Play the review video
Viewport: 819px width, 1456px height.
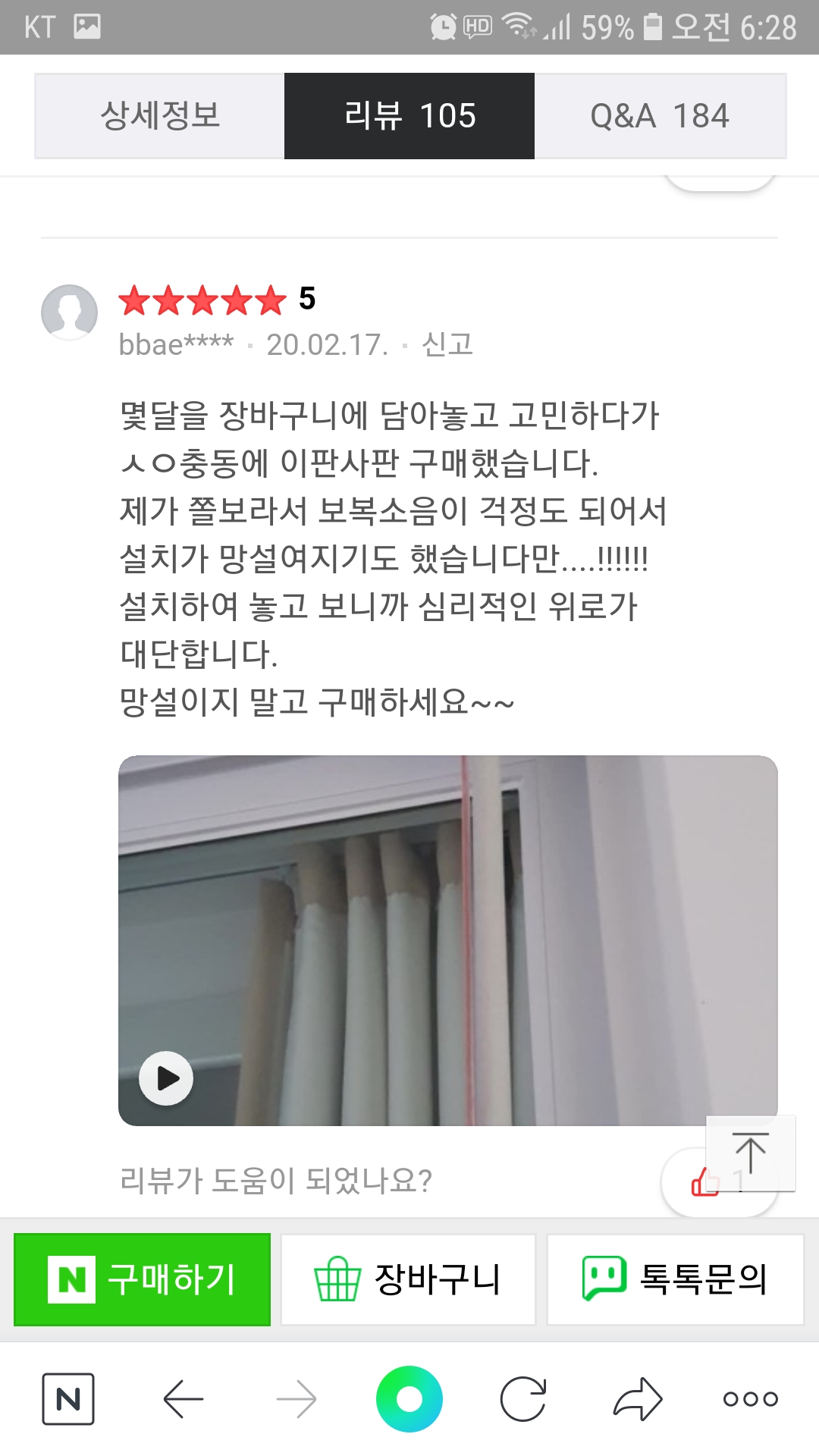pyautogui.click(x=166, y=1078)
